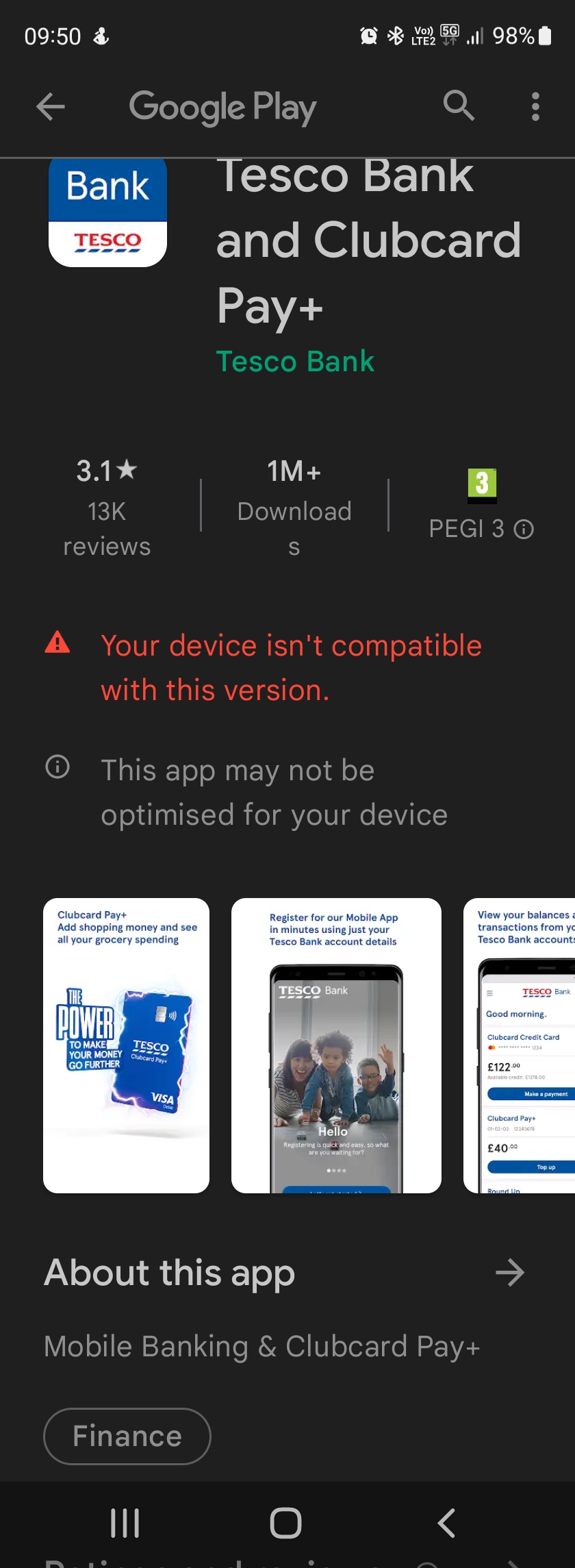Screen dimensions: 575x1568
Task: Open recent apps from the navigation bar
Action: coord(125,1523)
